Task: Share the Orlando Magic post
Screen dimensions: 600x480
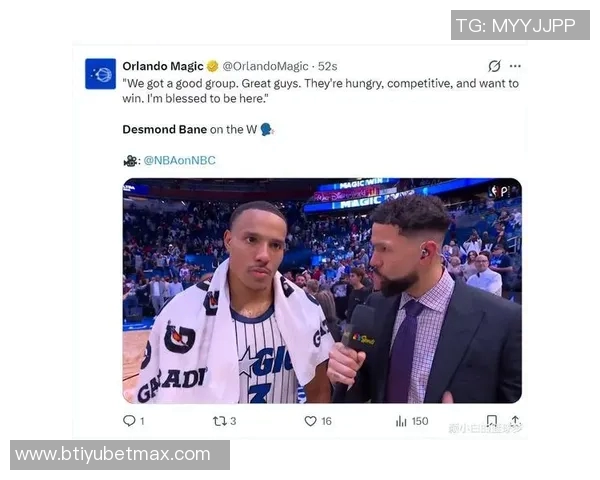Action: (515, 421)
